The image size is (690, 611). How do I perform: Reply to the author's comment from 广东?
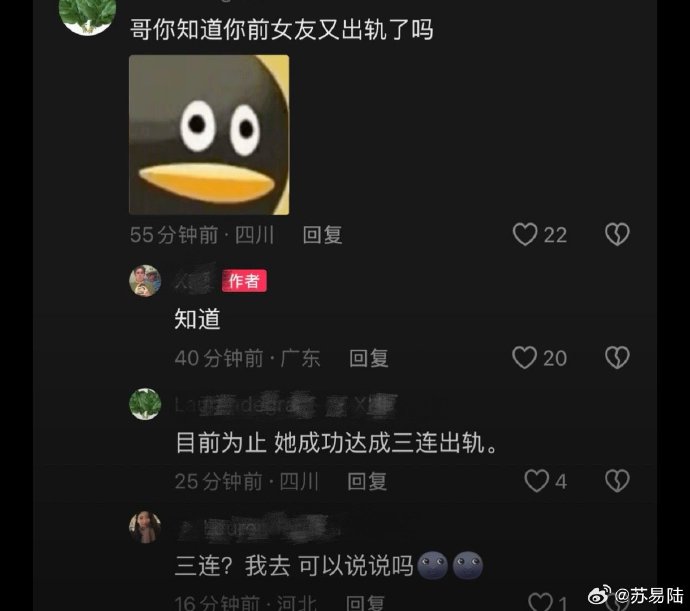[x=368, y=358]
